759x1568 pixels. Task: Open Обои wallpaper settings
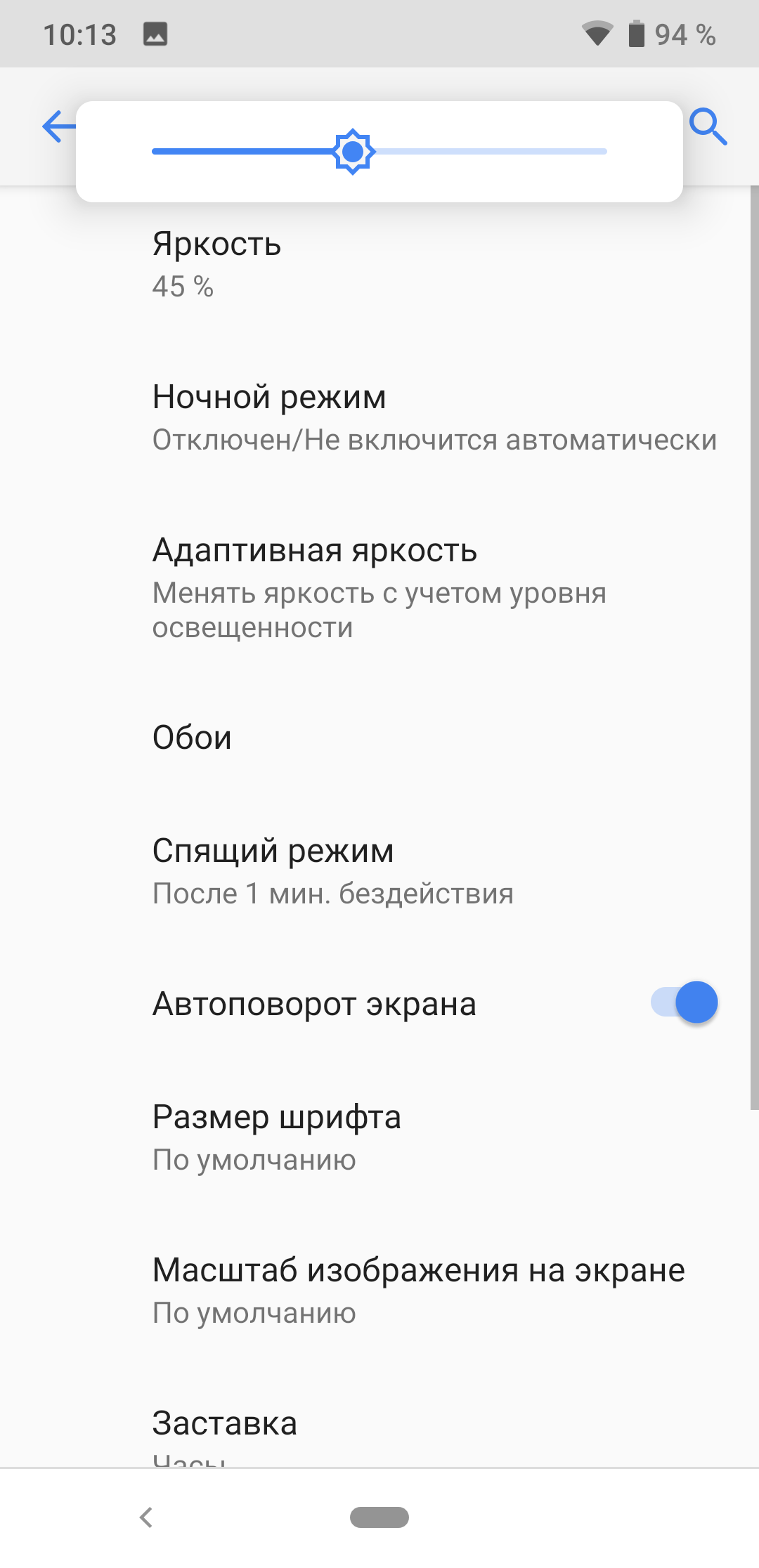[x=379, y=738]
